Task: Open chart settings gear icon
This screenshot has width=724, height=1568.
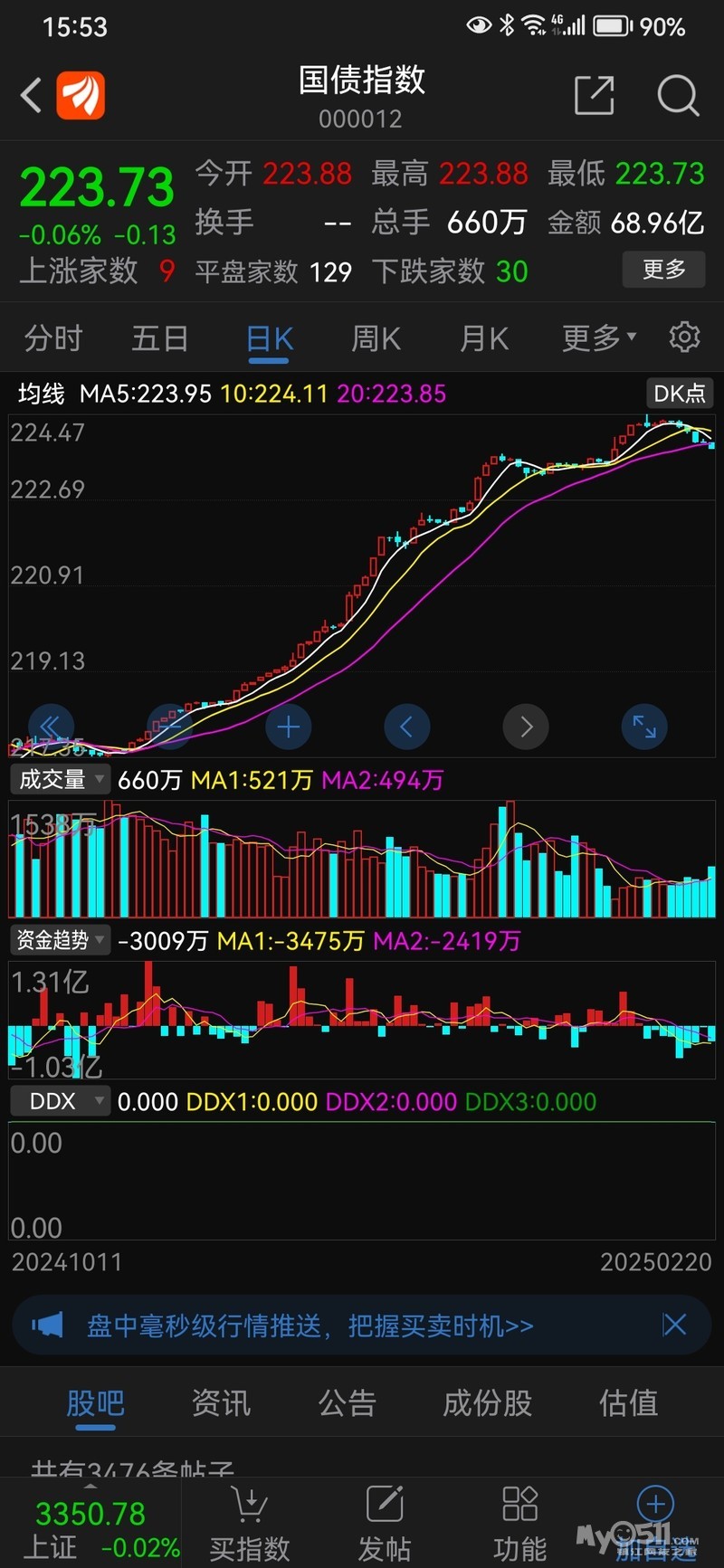Action: point(684,337)
